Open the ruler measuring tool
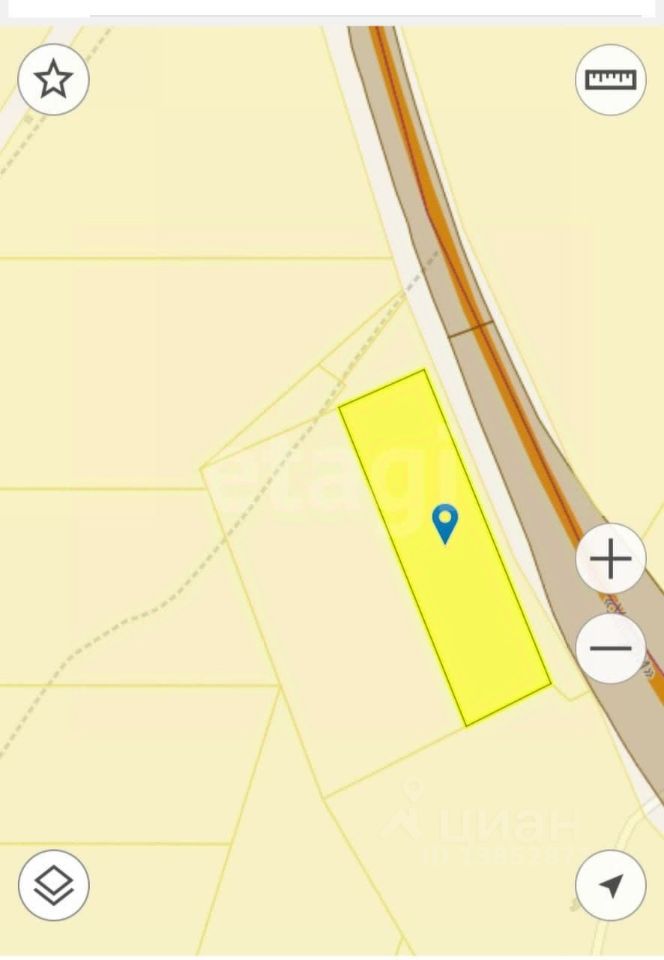This screenshot has width=664, height=960. coord(610,79)
